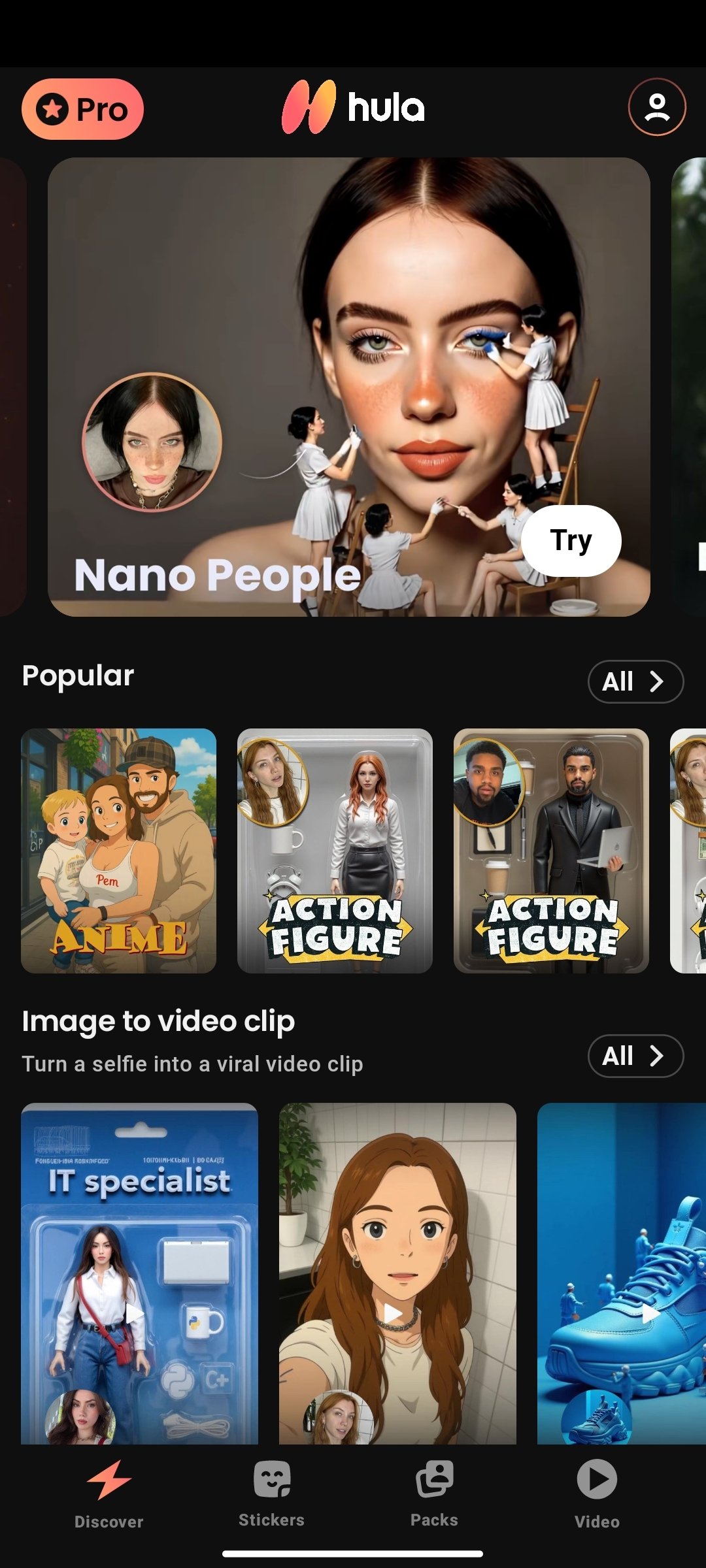Select the woman Action Figure template
The width and height of the screenshot is (706, 1568).
335,851
